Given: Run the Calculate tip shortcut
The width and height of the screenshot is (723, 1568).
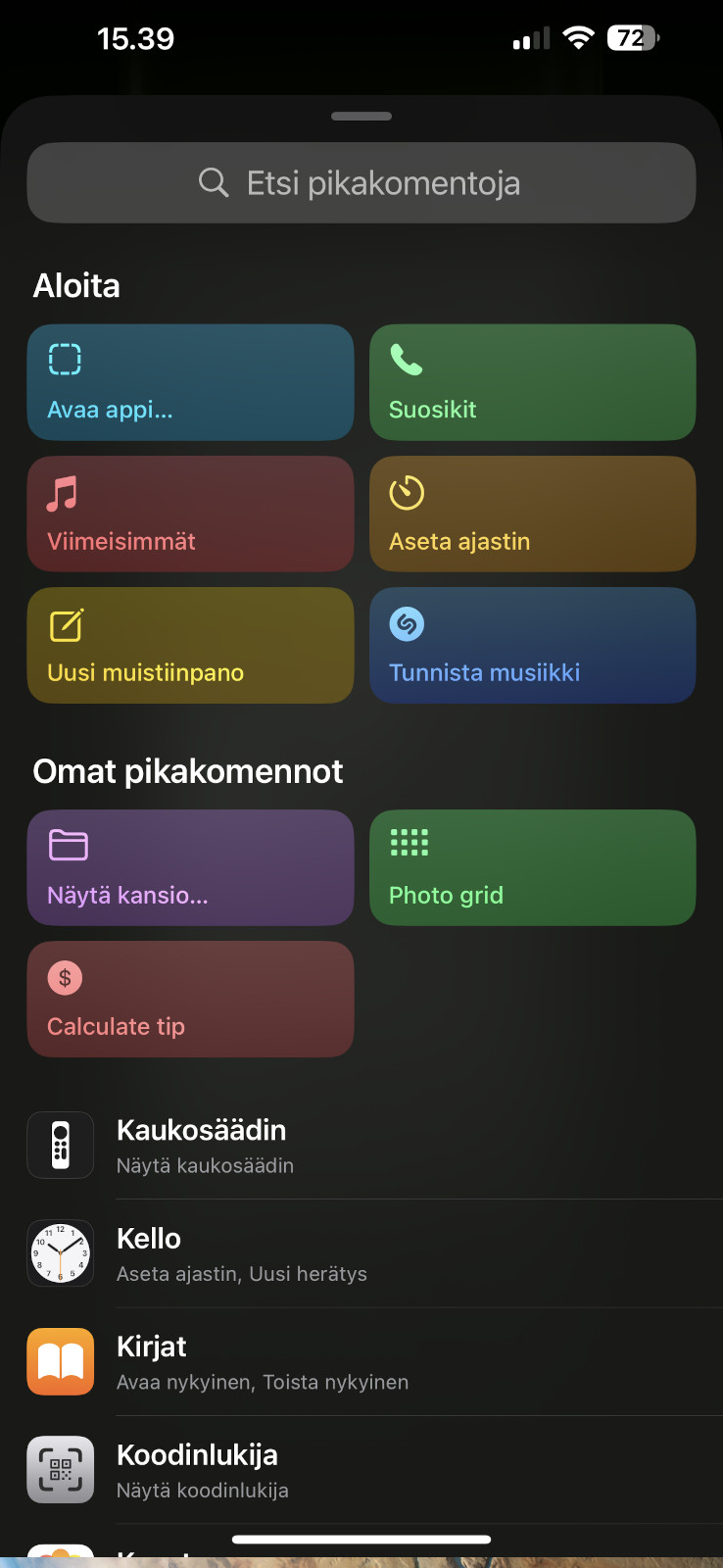Looking at the screenshot, I should tap(190, 999).
